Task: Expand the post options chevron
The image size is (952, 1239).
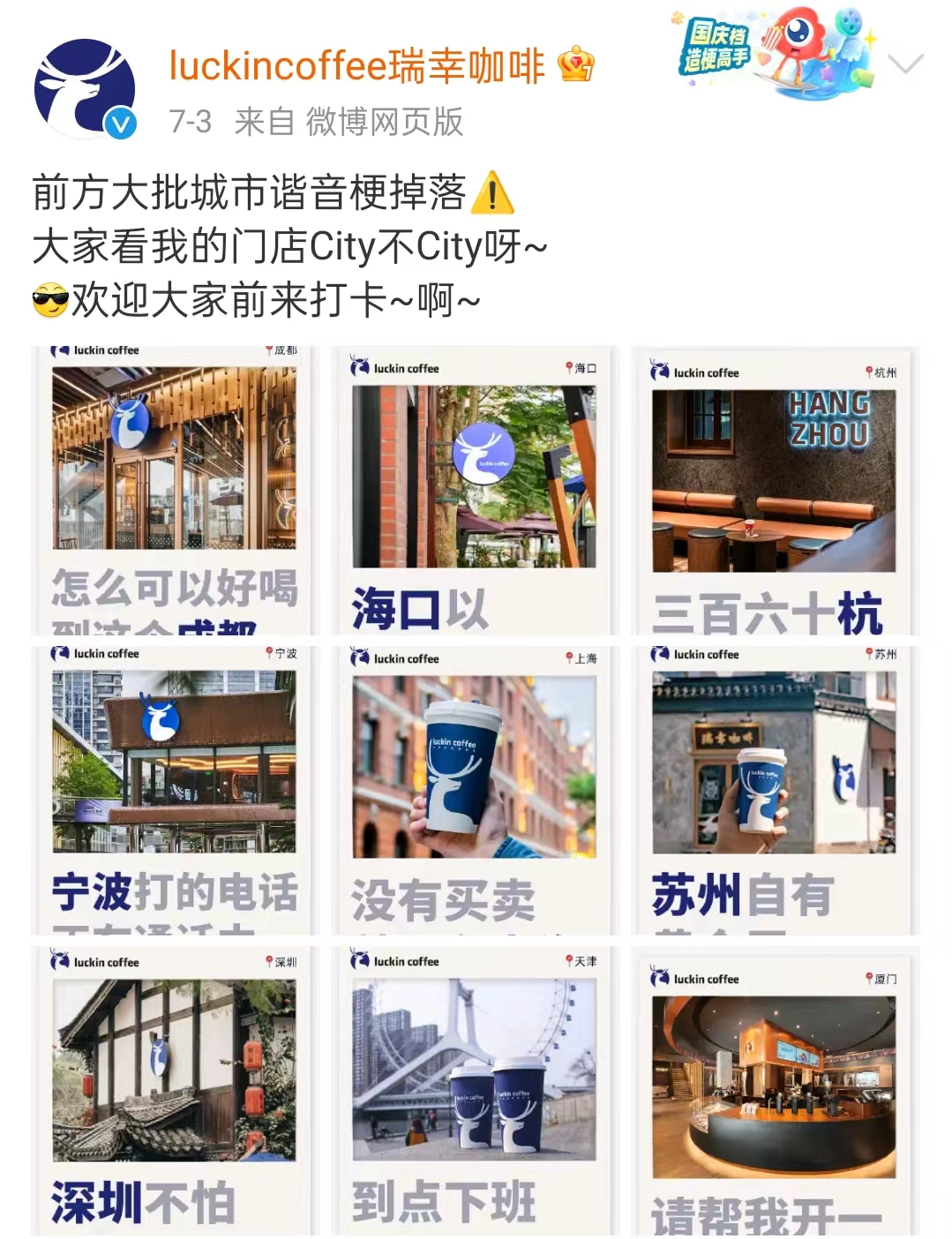Action: 905,64
